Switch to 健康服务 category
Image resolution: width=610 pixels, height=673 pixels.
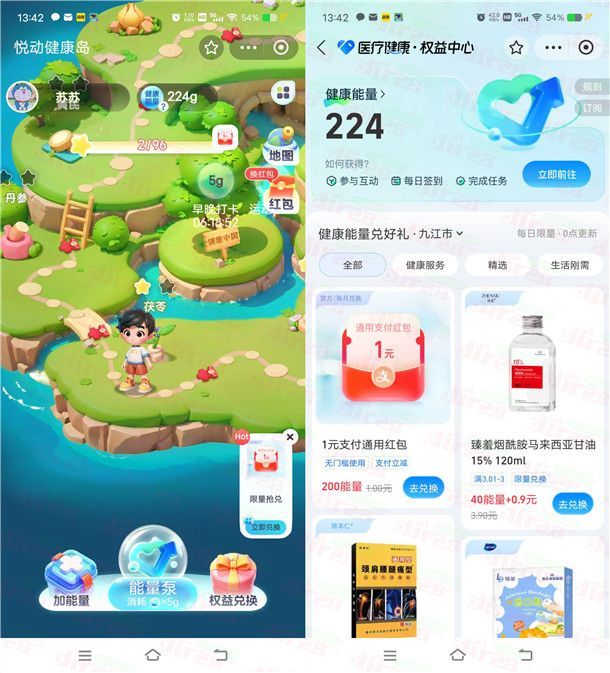(425, 265)
